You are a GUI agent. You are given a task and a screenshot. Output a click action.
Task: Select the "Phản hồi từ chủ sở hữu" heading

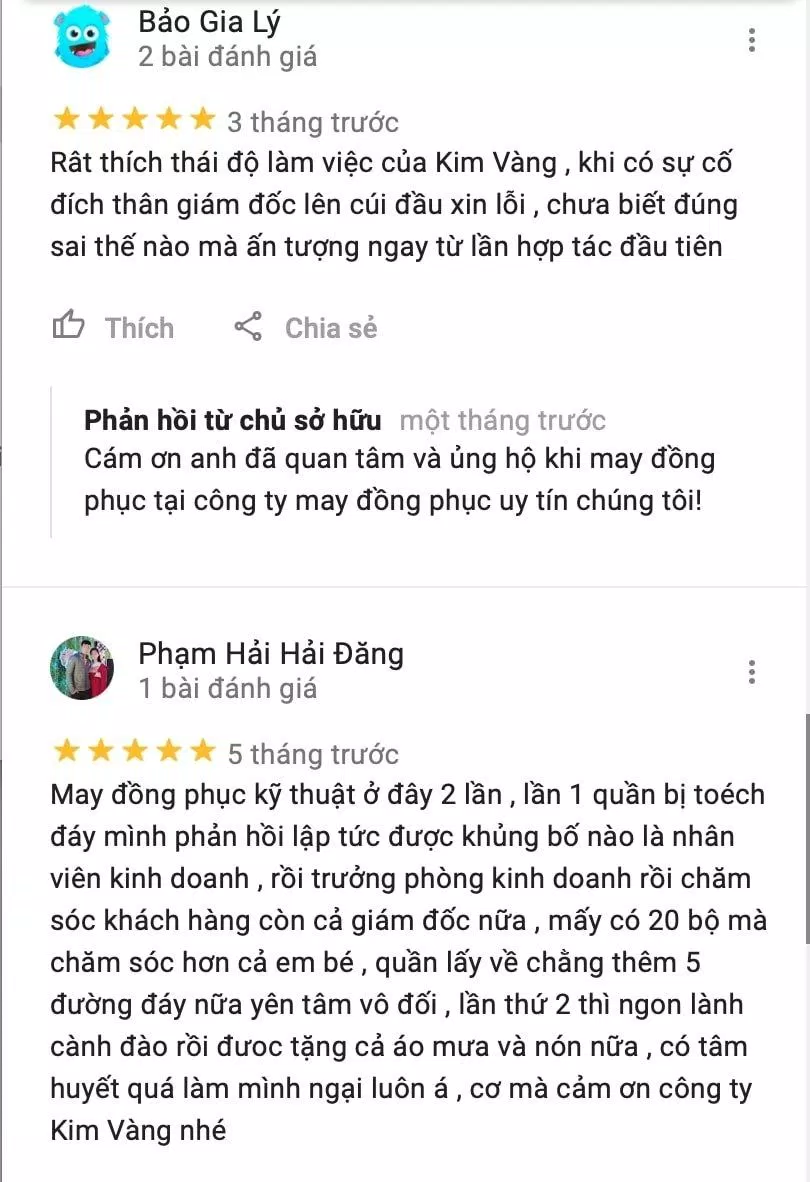tap(232, 420)
